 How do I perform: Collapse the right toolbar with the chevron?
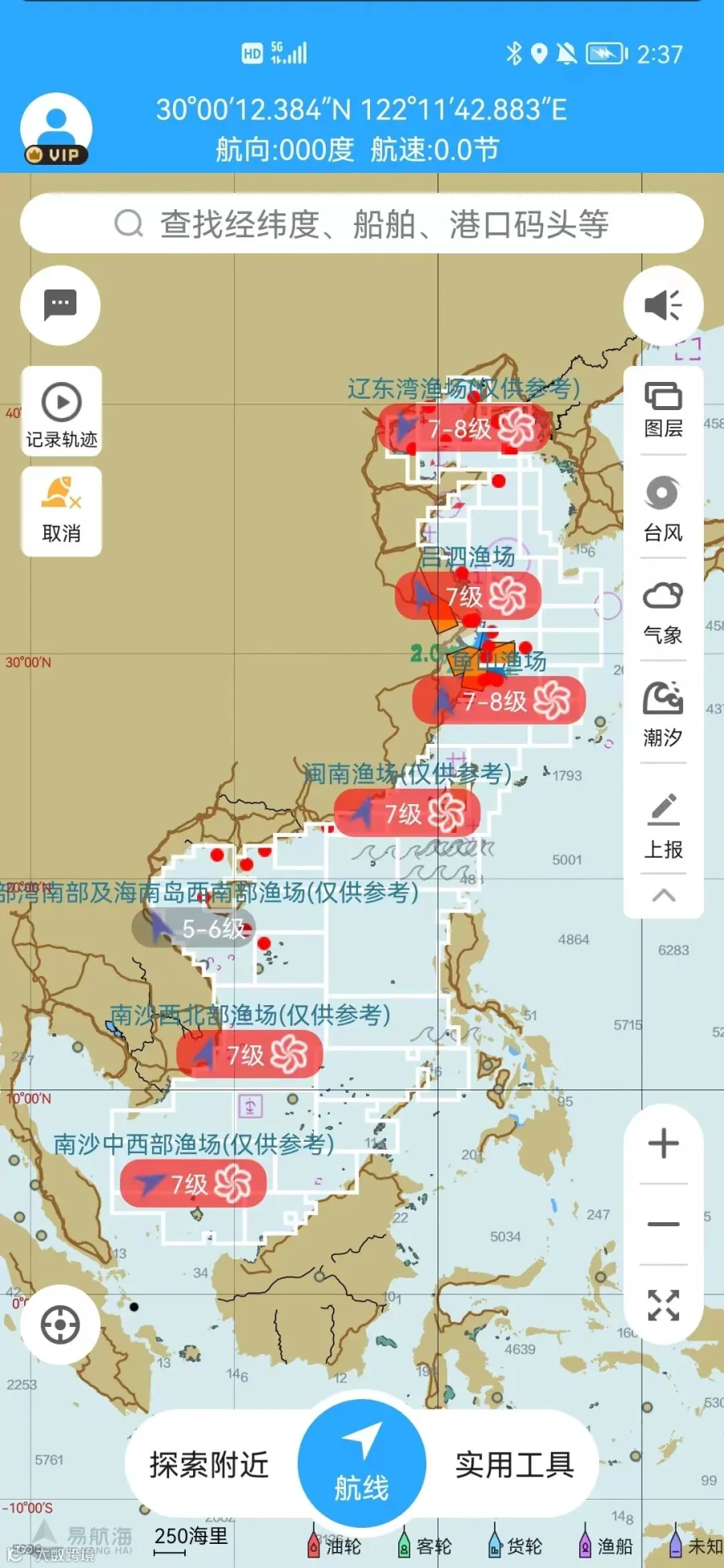[664, 896]
